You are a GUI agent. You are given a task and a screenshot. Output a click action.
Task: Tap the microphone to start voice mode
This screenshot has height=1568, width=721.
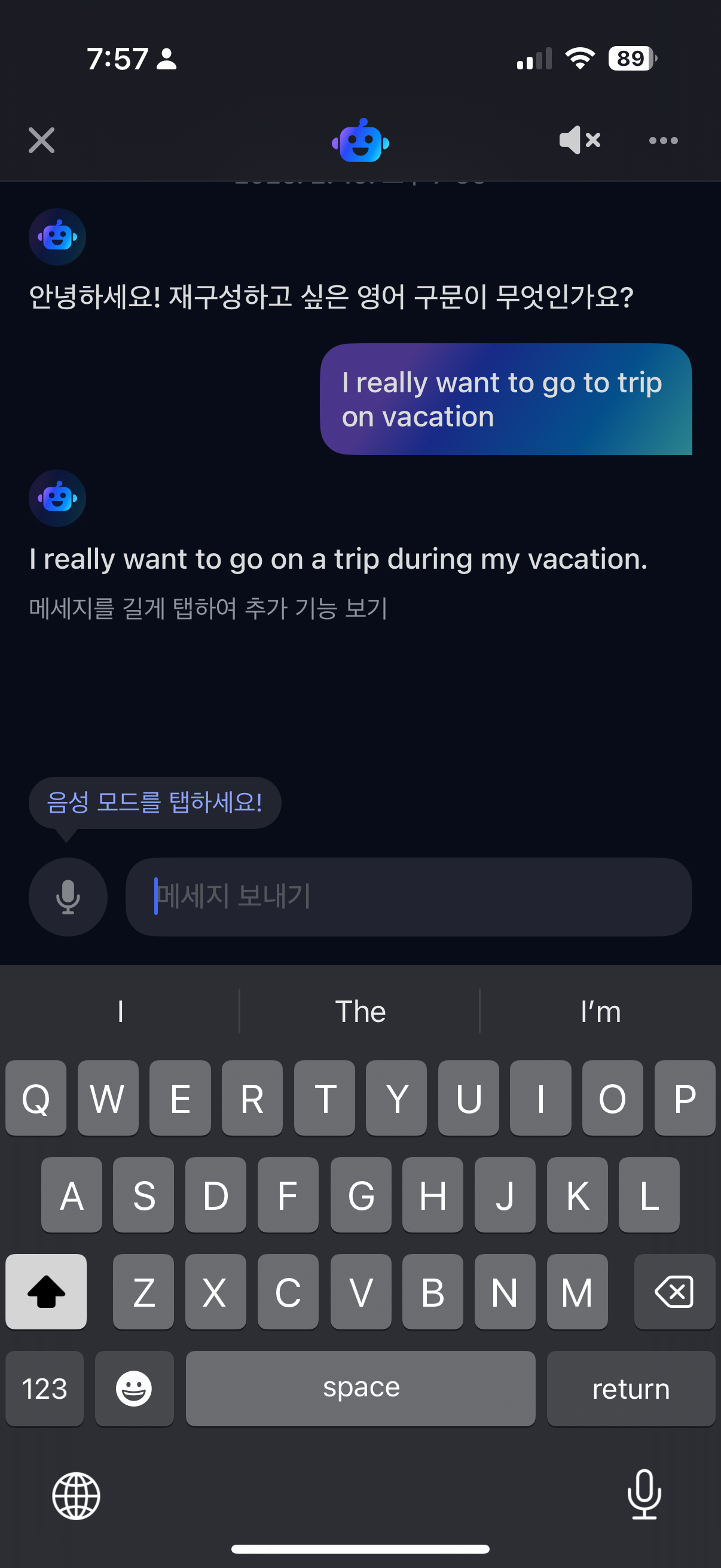(68, 897)
